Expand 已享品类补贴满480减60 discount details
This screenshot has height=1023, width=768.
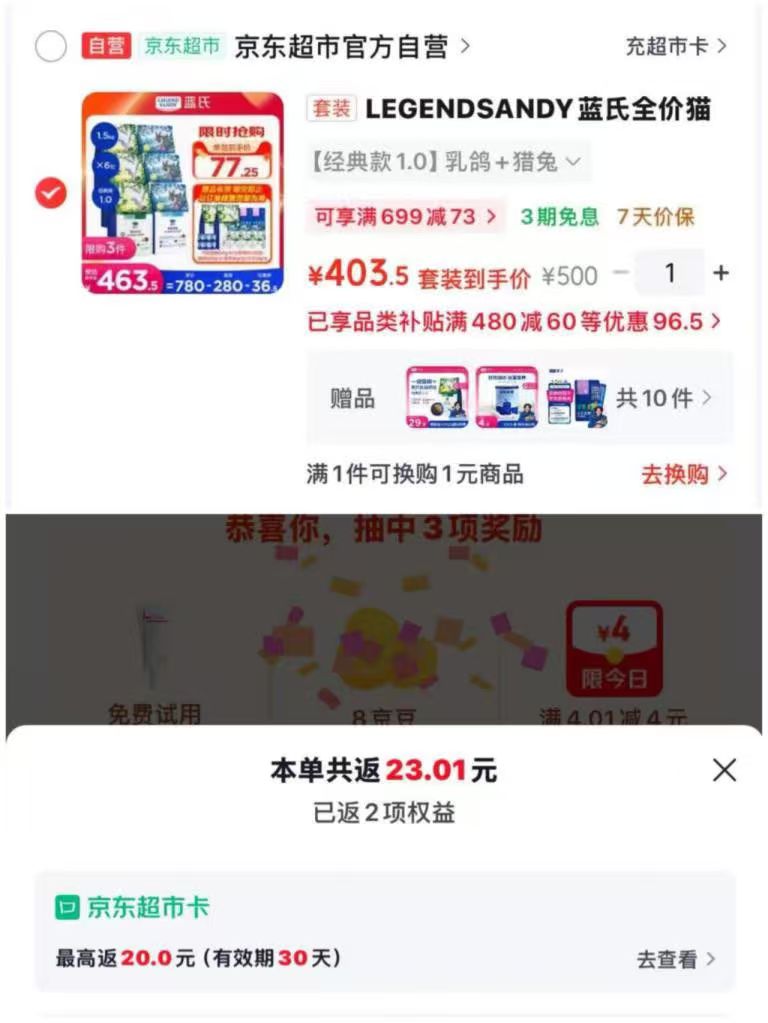[x=515, y=321]
